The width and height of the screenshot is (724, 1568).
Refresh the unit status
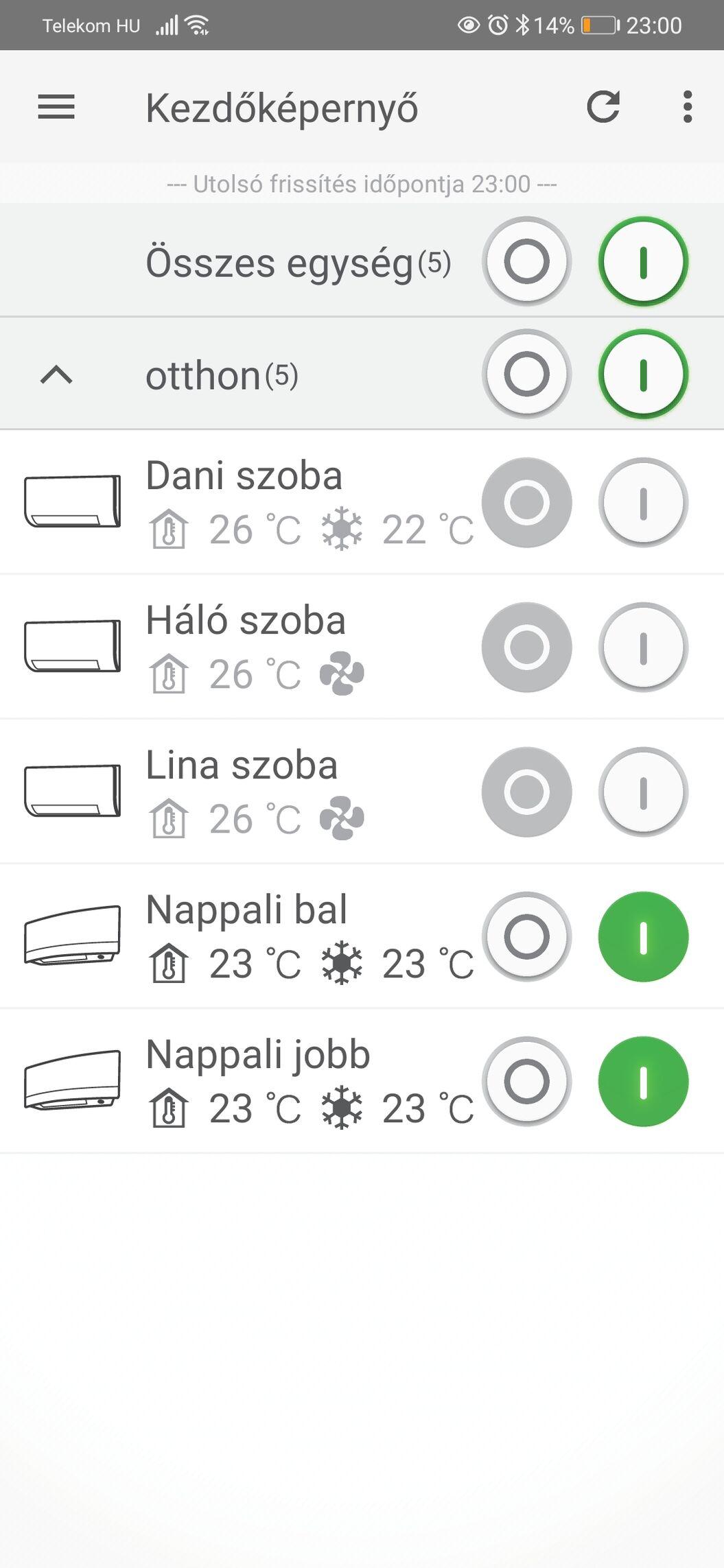pos(603,107)
